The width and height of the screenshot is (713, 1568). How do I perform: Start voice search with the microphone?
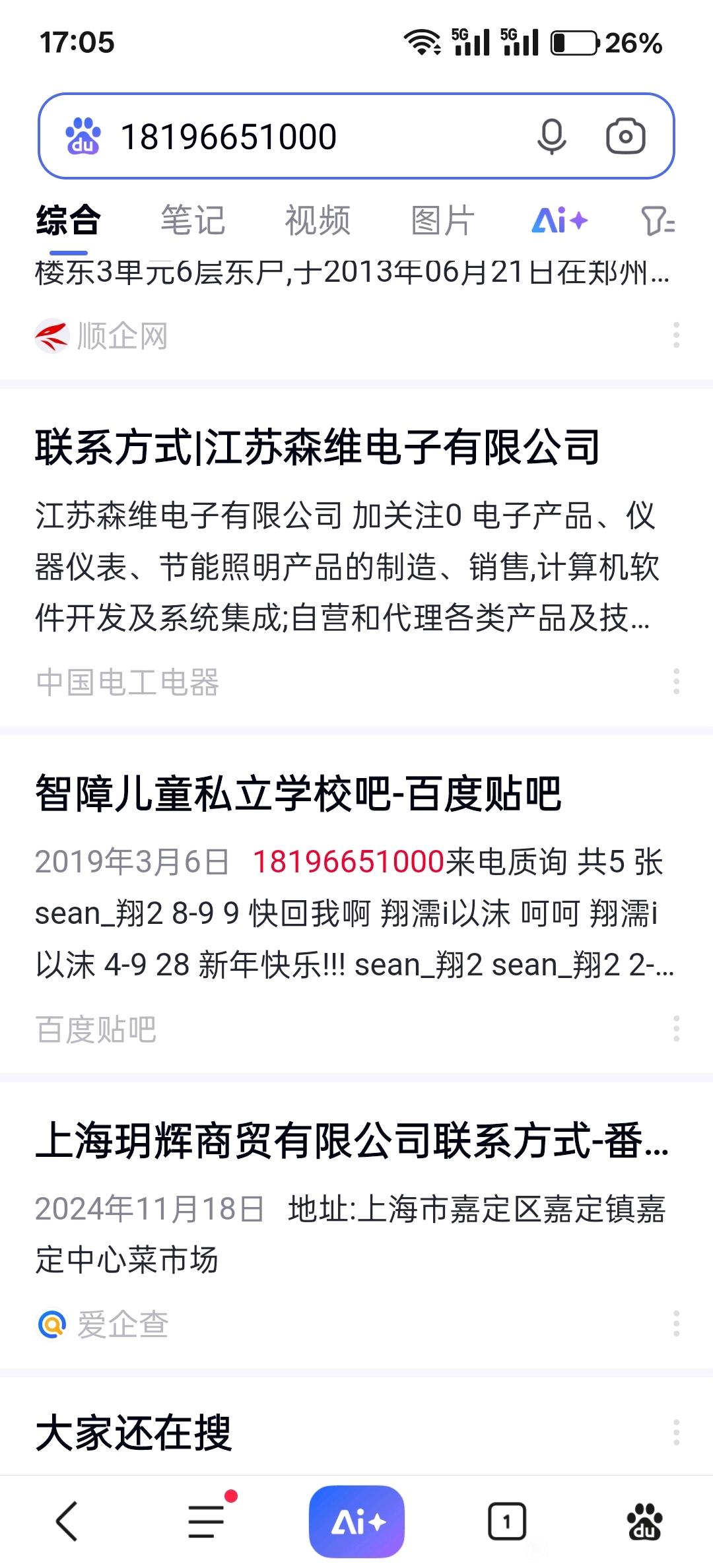pyautogui.click(x=551, y=137)
